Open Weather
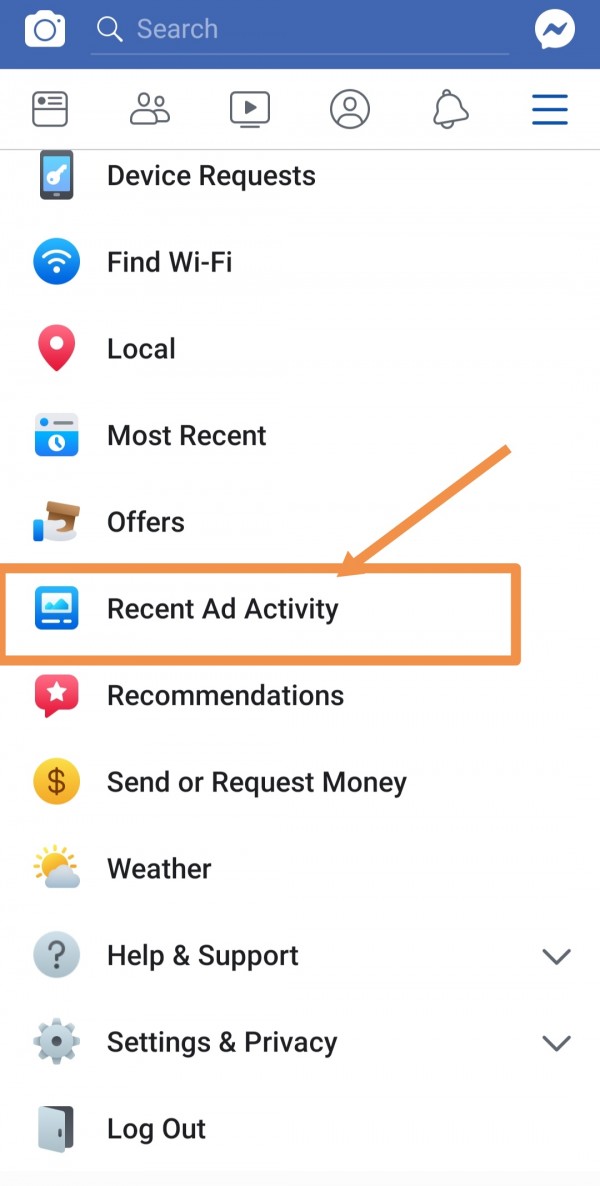 159,869
